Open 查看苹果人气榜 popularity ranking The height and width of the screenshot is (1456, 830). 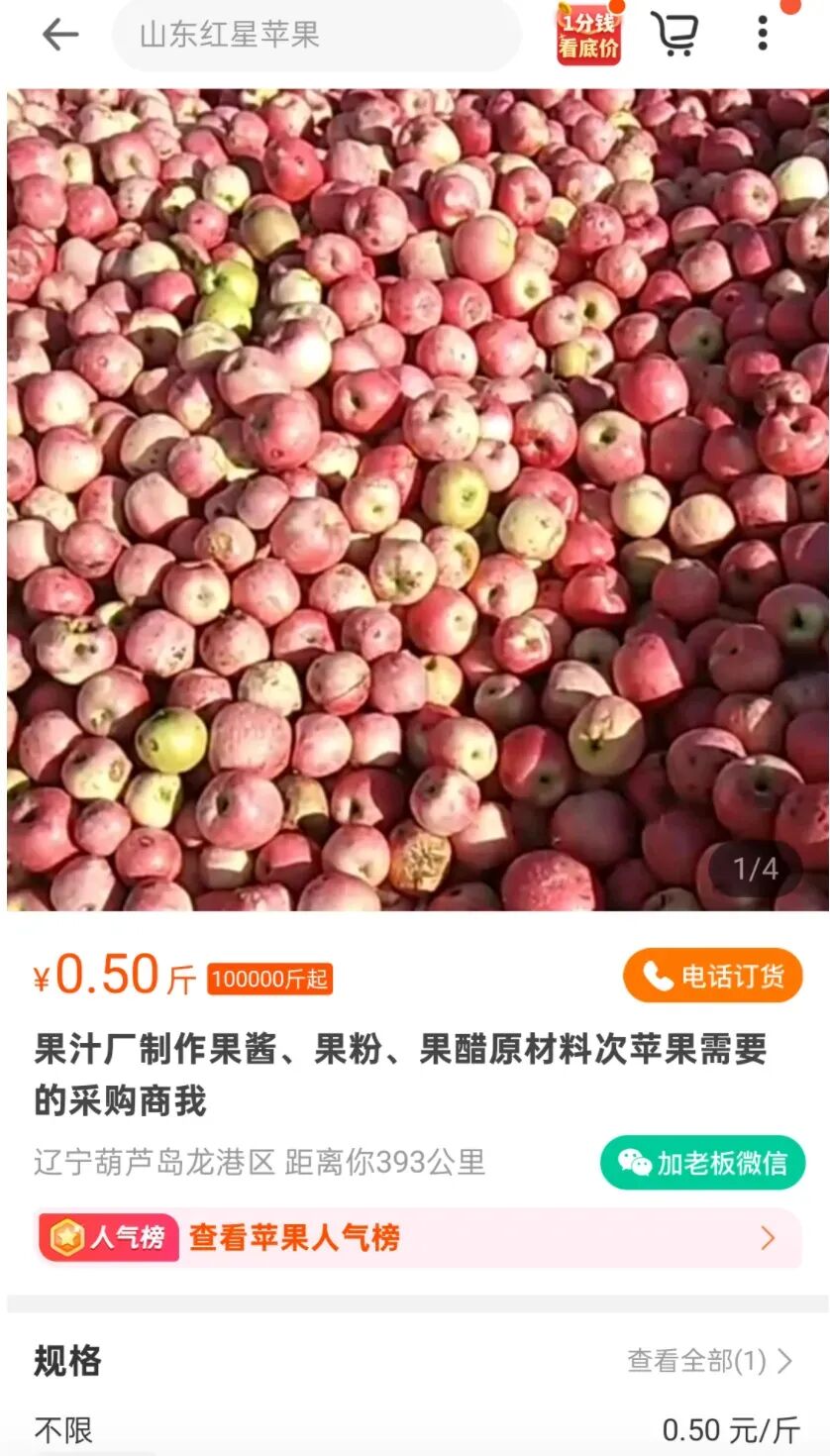pos(416,1237)
